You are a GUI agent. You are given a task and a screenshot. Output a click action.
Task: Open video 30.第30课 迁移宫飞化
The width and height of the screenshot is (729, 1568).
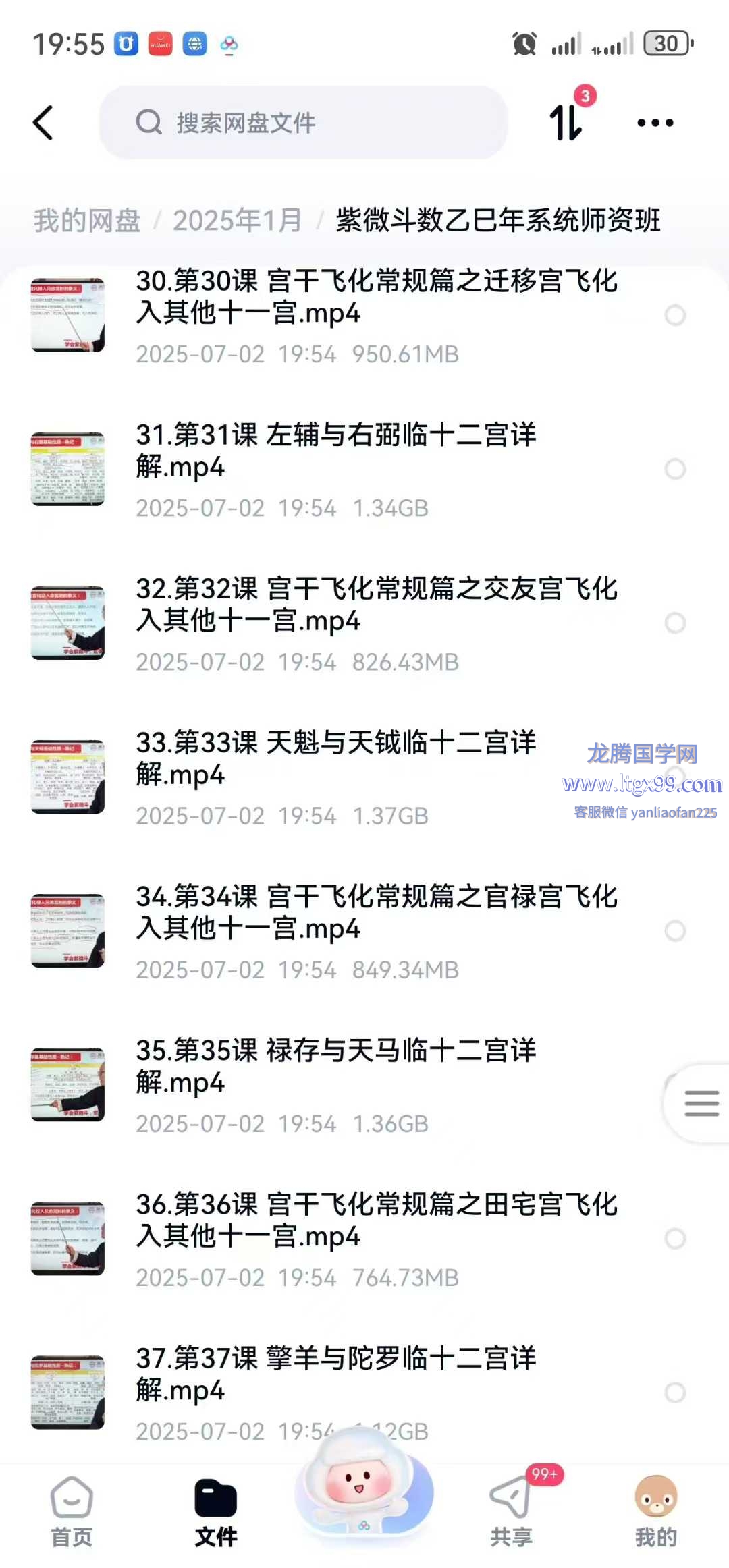376,297
